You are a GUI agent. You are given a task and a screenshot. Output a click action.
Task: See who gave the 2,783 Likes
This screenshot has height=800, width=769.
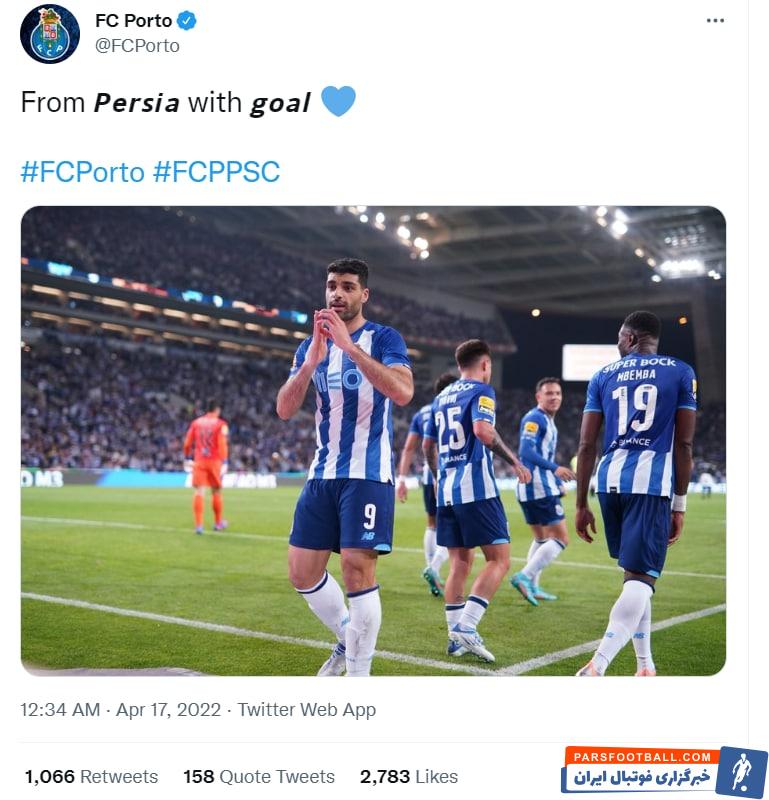[408, 776]
